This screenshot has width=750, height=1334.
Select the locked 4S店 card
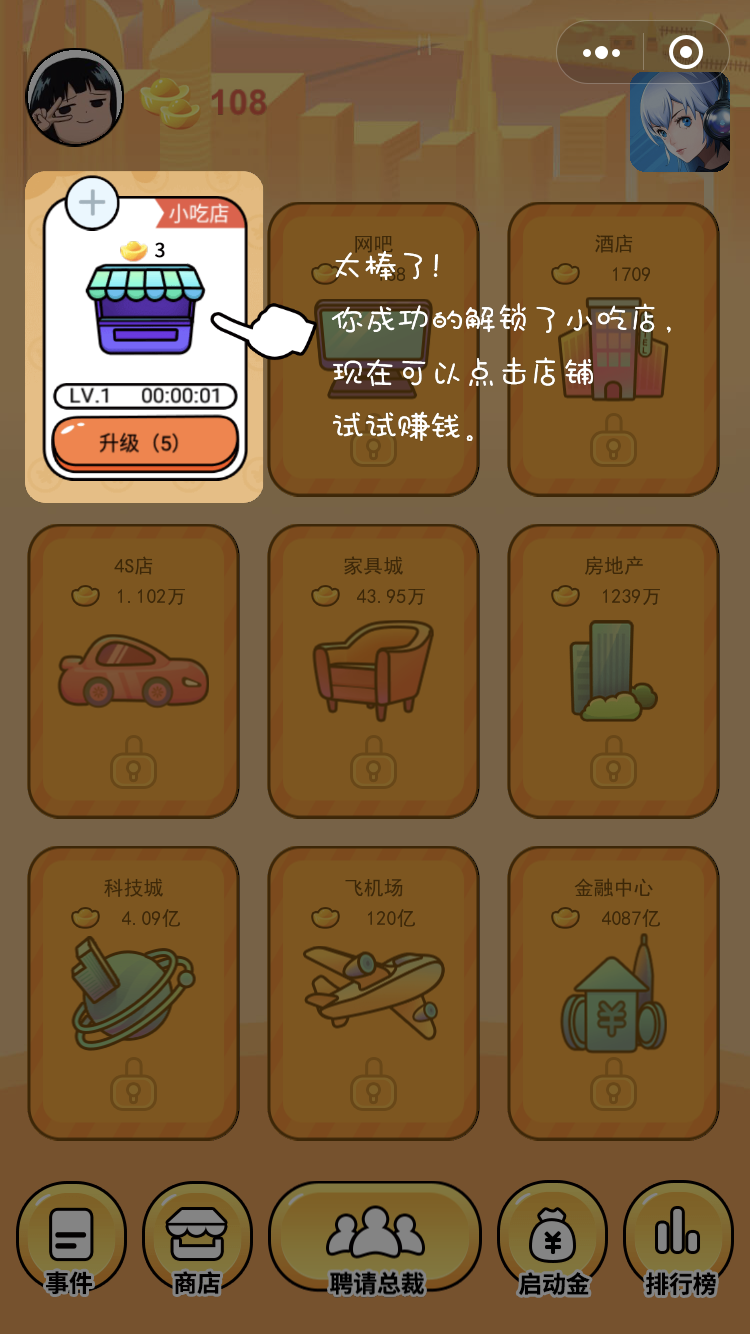133,670
